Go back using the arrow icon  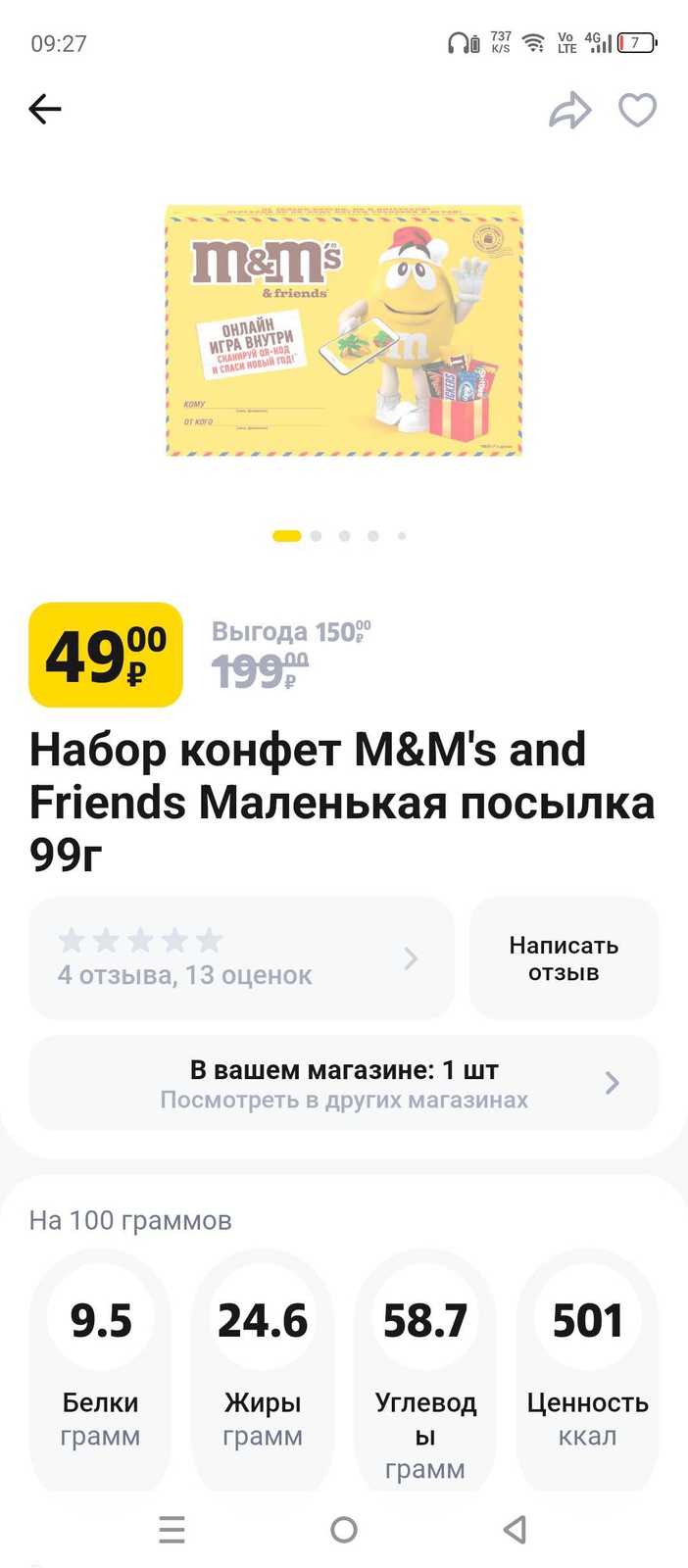[x=45, y=109]
